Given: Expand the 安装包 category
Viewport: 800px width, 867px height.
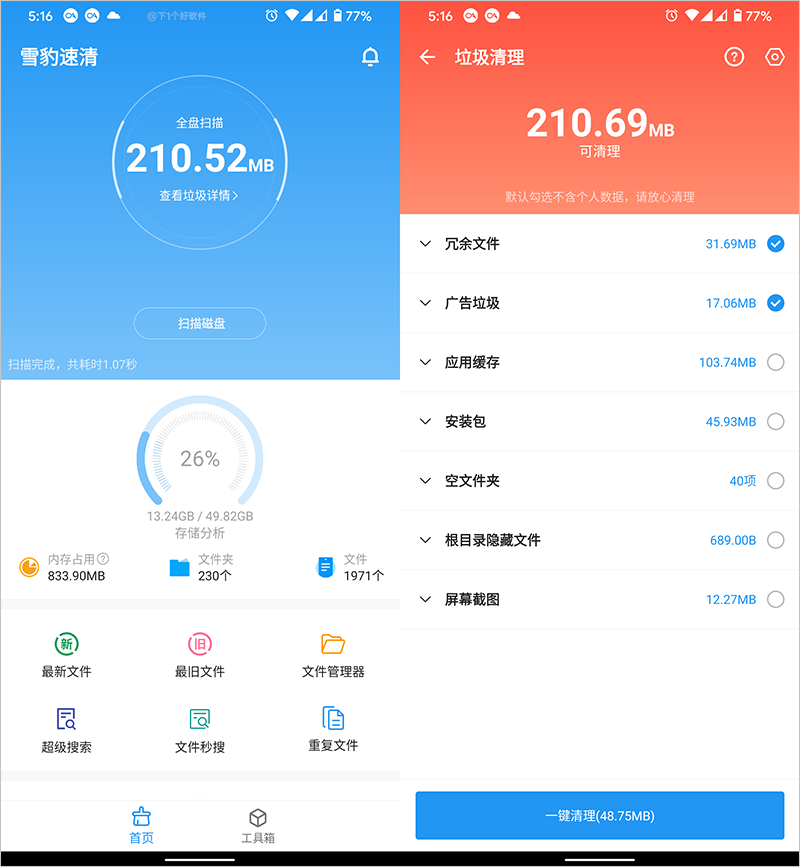Looking at the screenshot, I should [x=426, y=422].
